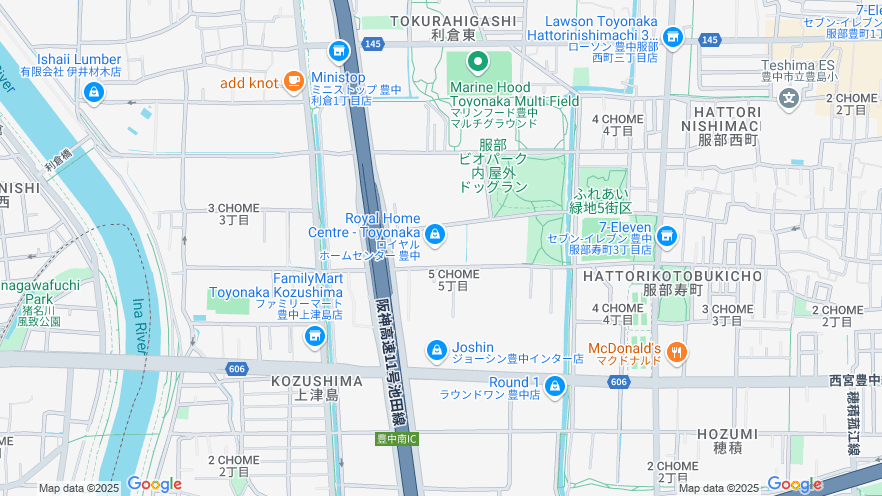Select the add knot cafe marker
The image size is (882, 496).
[293, 82]
